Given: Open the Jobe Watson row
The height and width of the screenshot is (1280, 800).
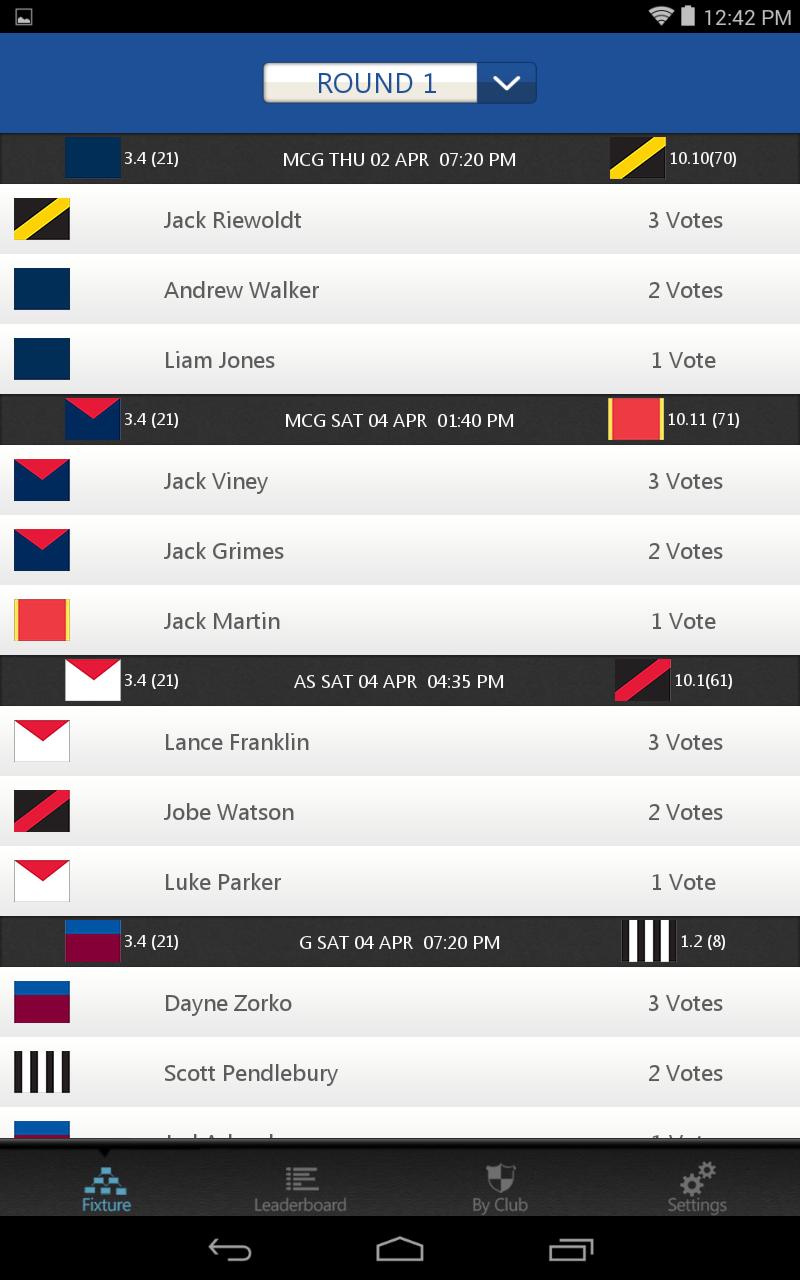Looking at the screenshot, I should [400, 812].
